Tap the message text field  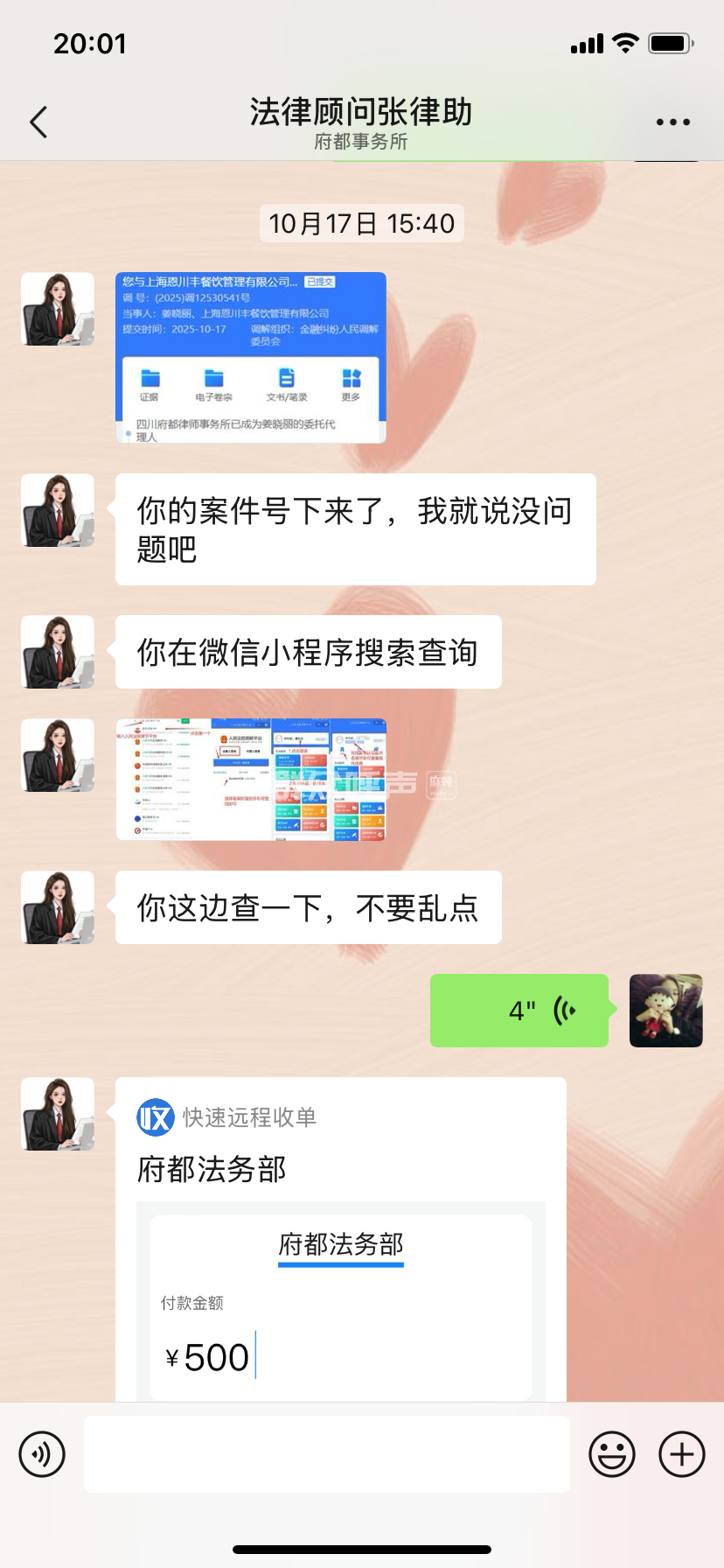coord(326,1454)
